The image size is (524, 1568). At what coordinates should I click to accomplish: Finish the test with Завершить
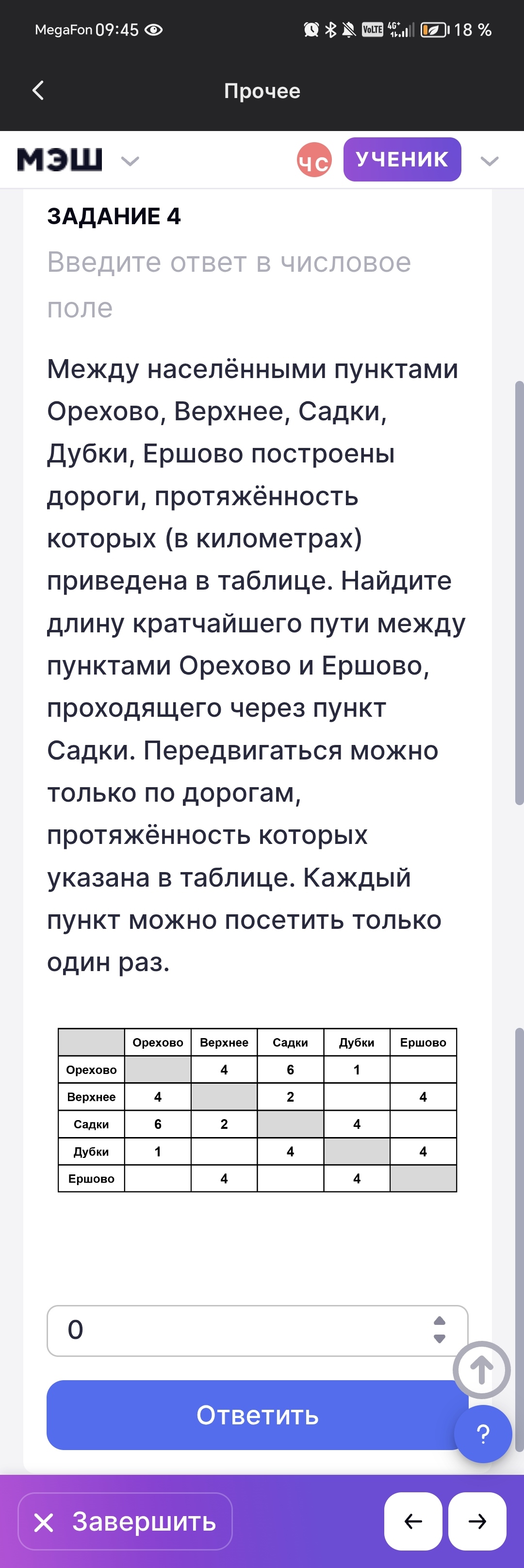pyautogui.click(x=125, y=1521)
